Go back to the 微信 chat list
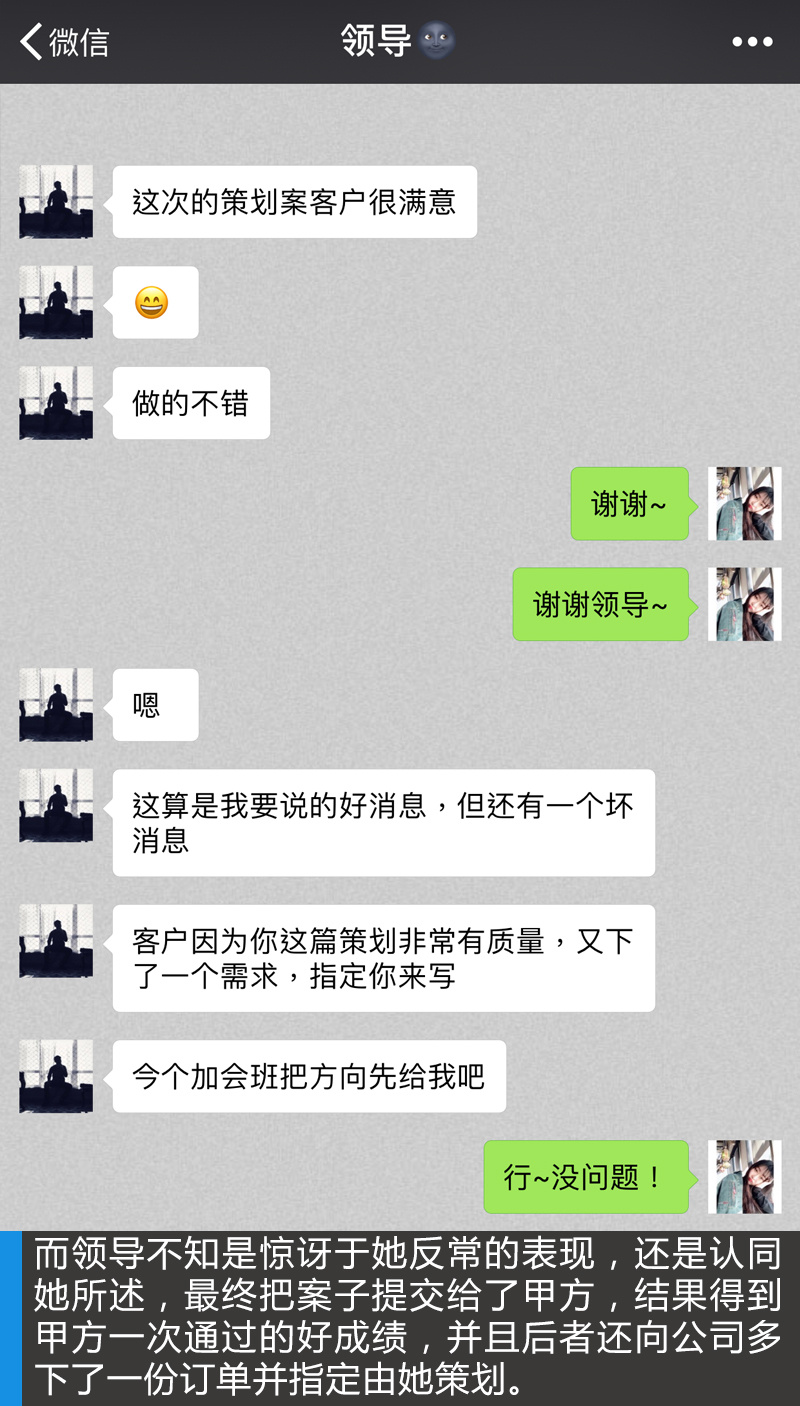Viewport: 800px width, 1406px height. tap(64, 42)
